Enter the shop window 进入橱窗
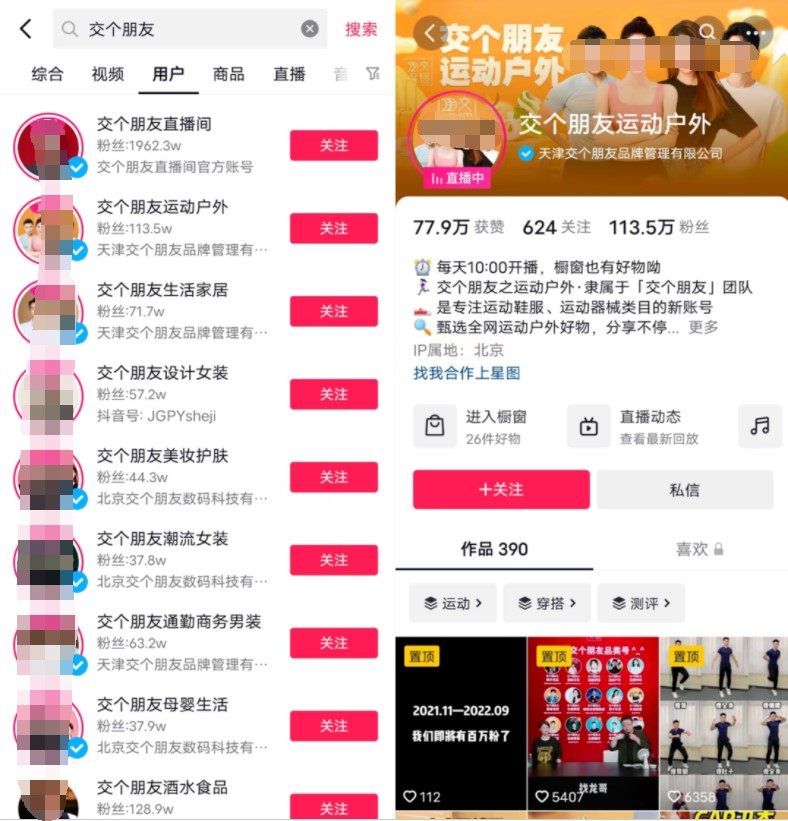This screenshot has width=788, height=821. [476, 426]
